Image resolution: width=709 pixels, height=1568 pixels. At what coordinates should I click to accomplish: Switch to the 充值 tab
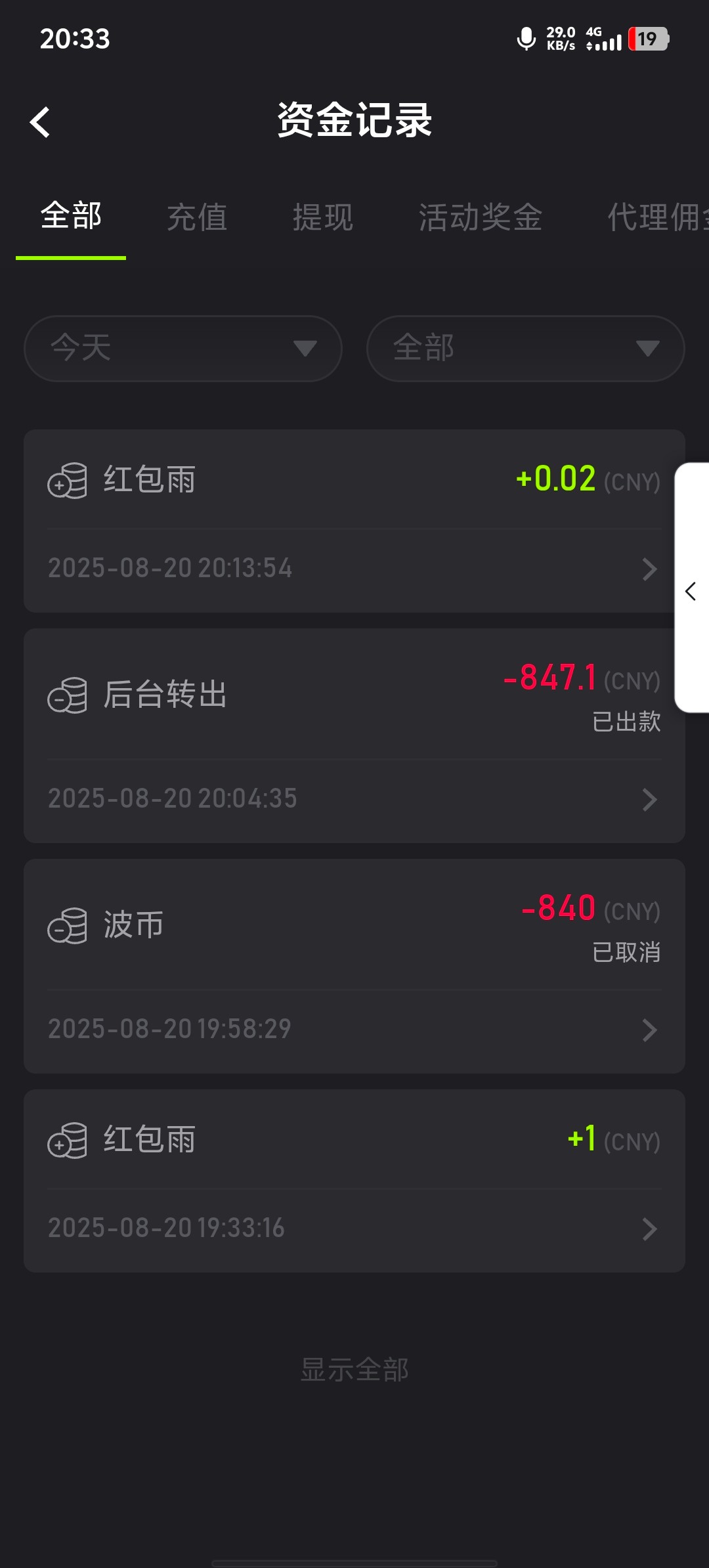[197, 217]
